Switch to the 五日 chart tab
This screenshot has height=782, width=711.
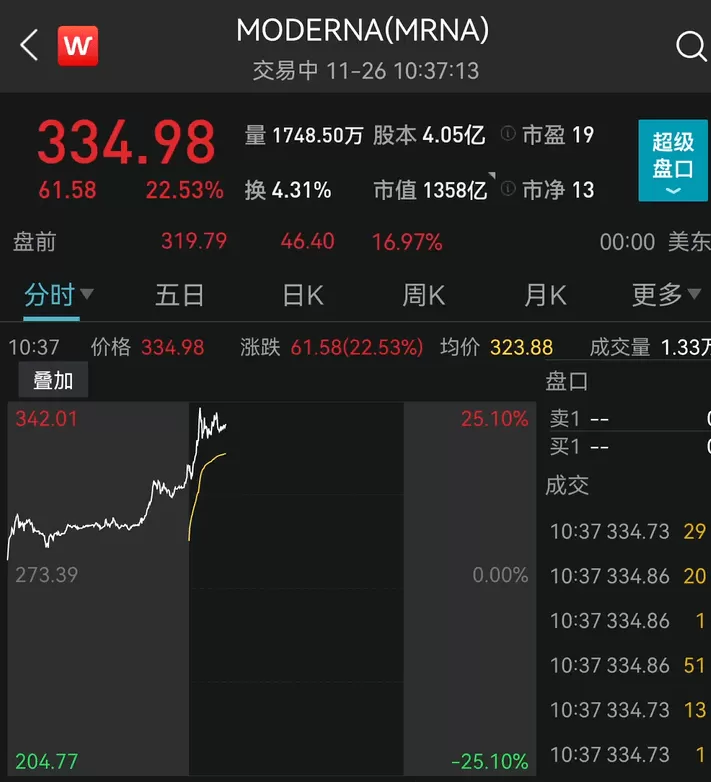point(179,295)
